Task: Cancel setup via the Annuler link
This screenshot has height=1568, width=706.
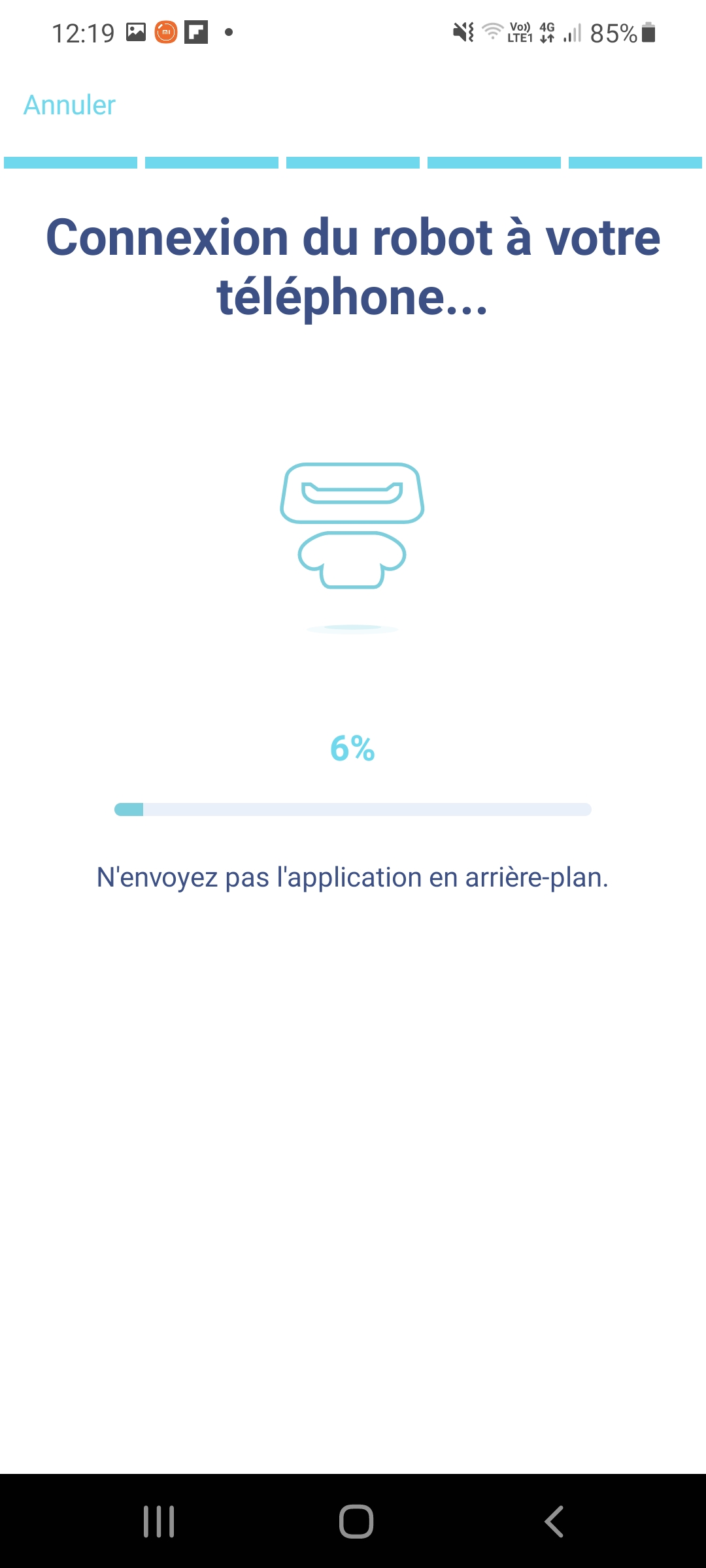Action: [69, 105]
